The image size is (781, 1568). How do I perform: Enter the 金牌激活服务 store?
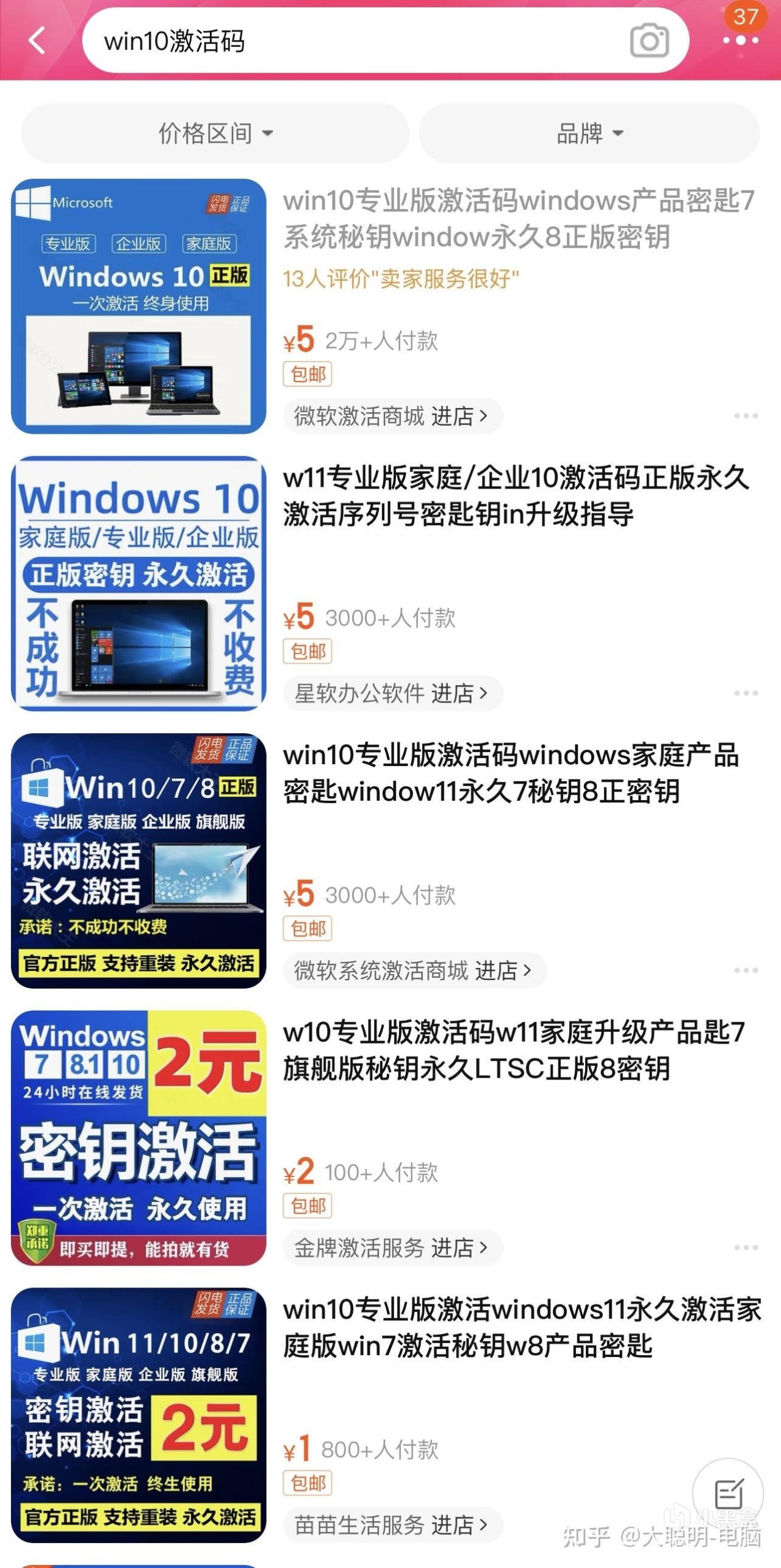coord(392,1248)
